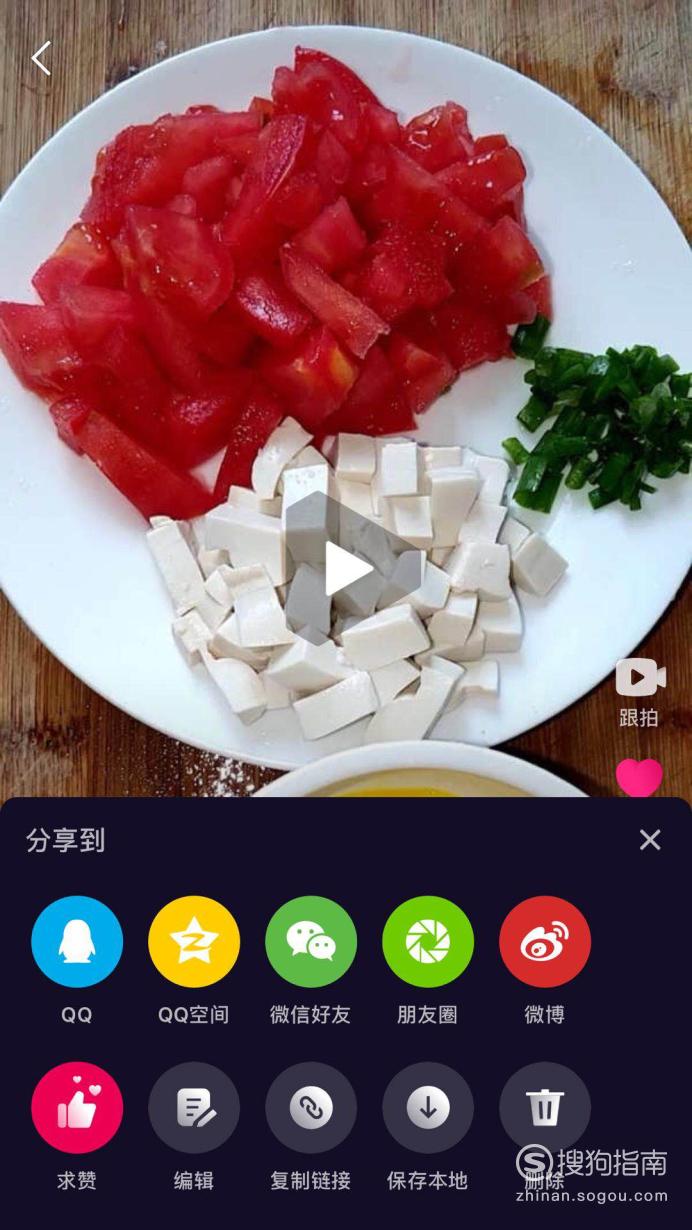Delete the video with the trash icon
This screenshot has width=692, height=1230.
pyautogui.click(x=545, y=1108)
